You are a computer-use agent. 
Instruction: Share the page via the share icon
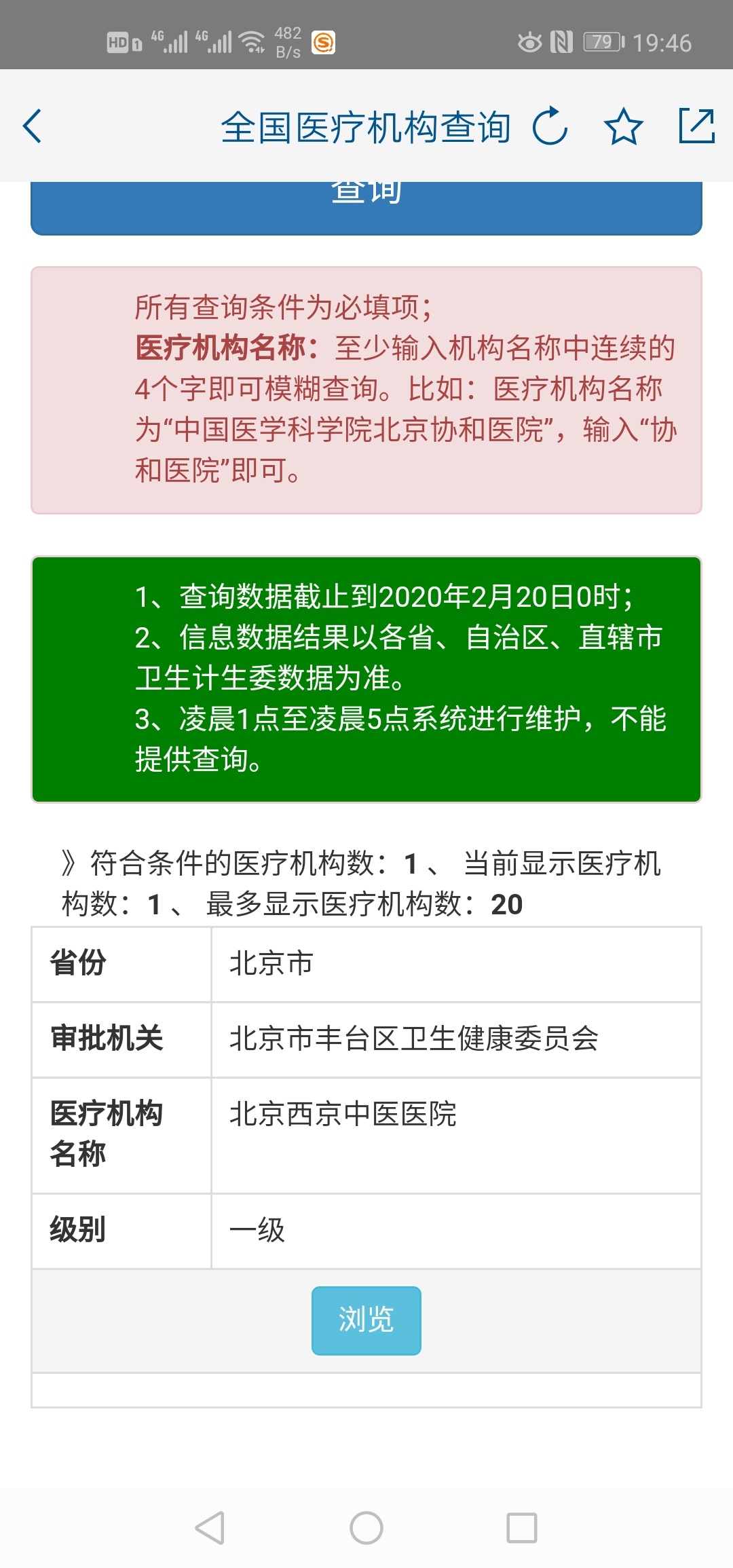pyautogui.click(x=697, y=126)
